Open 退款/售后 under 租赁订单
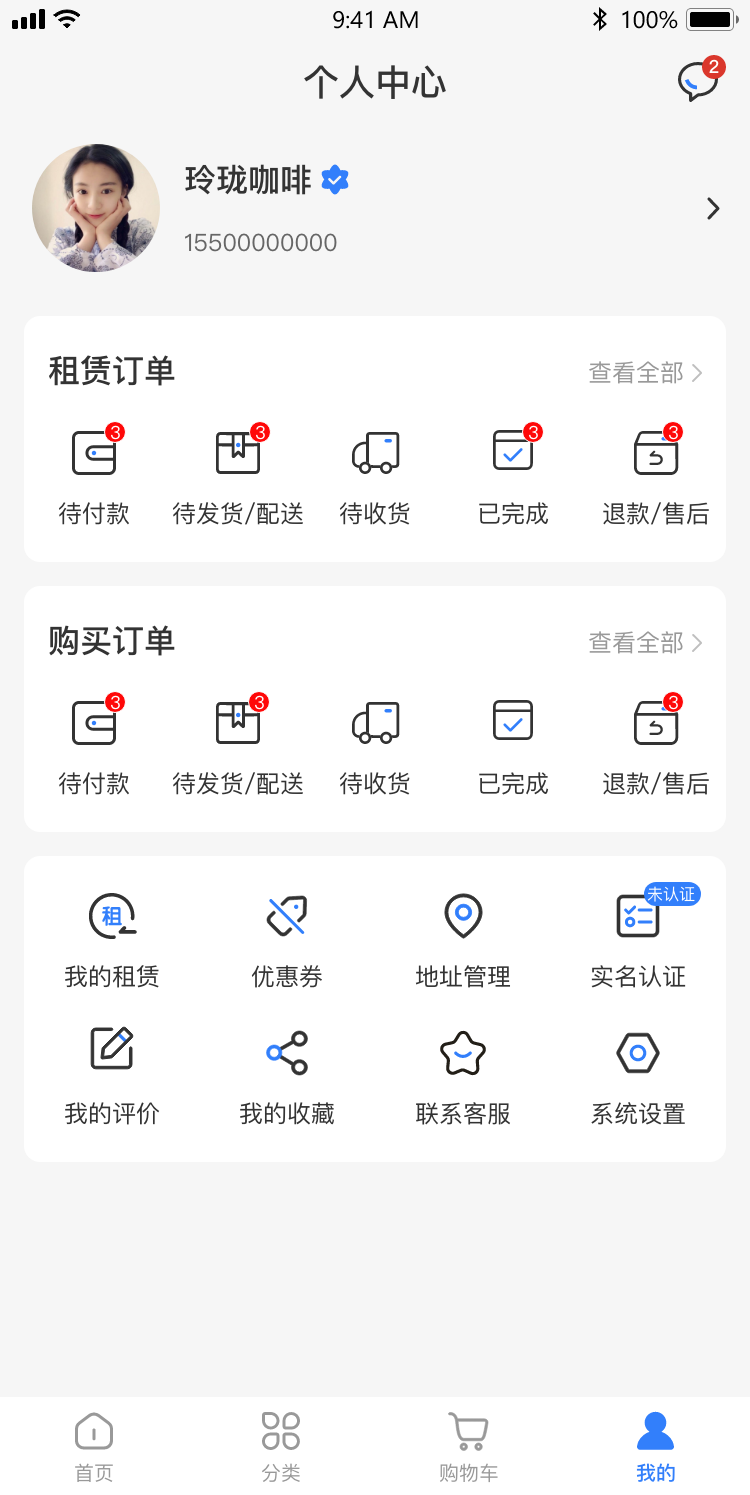The height and width of the screenshot is (1495, 750). pyautogui.click(x=656, y=475)
